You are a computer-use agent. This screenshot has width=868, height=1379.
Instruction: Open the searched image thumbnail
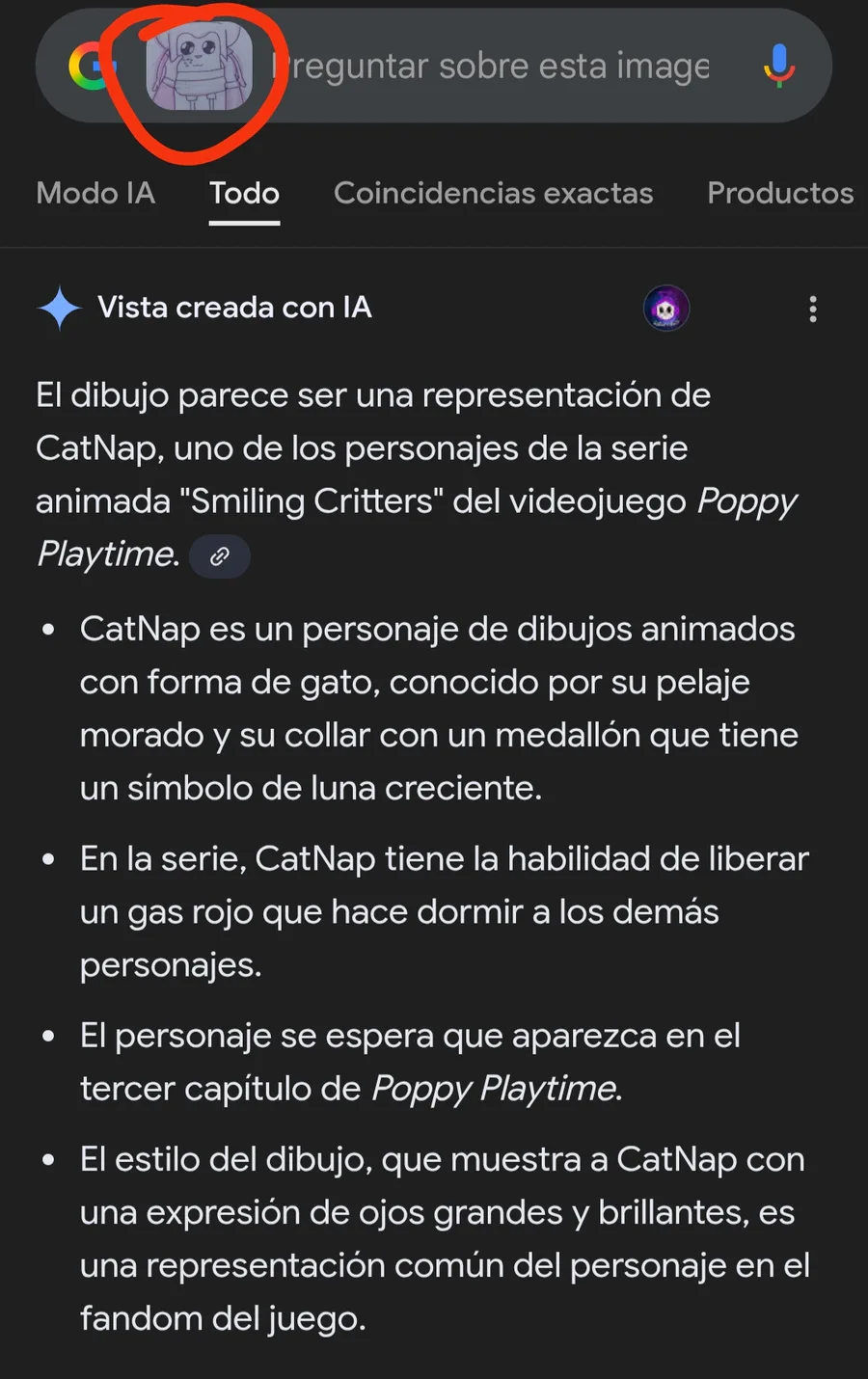pos(199,66)
